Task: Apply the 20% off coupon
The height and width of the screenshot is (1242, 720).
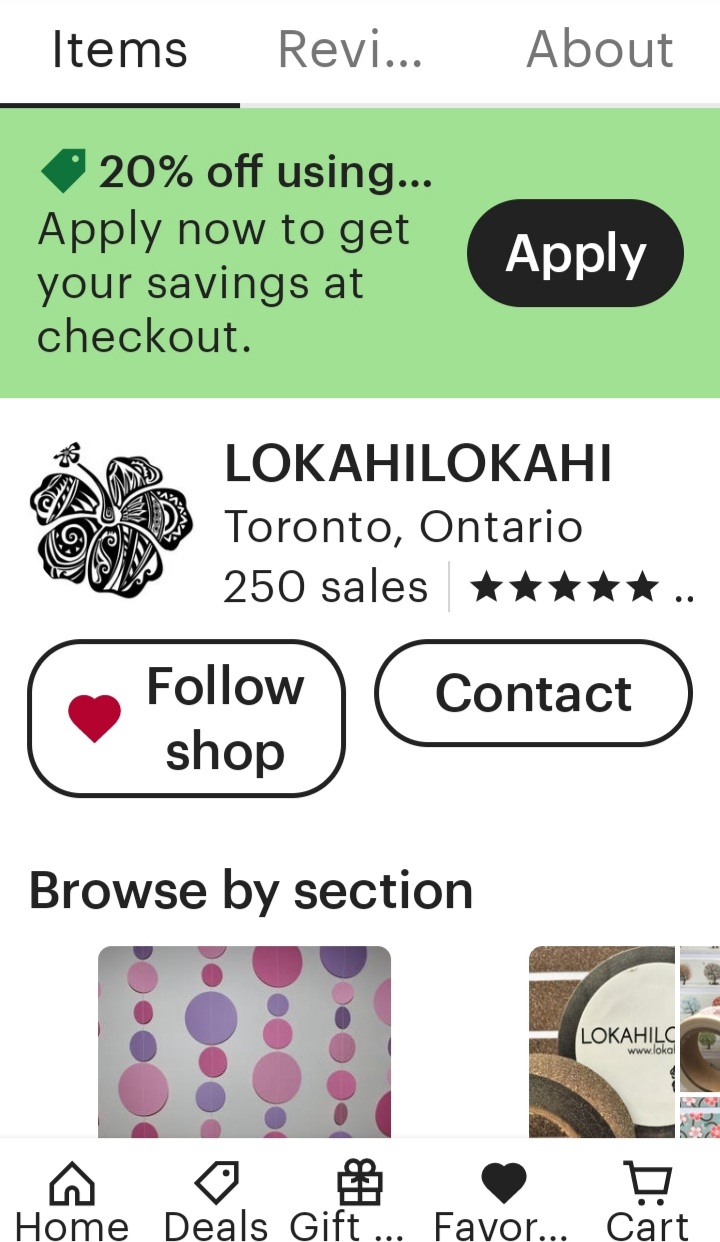Action: (x=575, y=253)
